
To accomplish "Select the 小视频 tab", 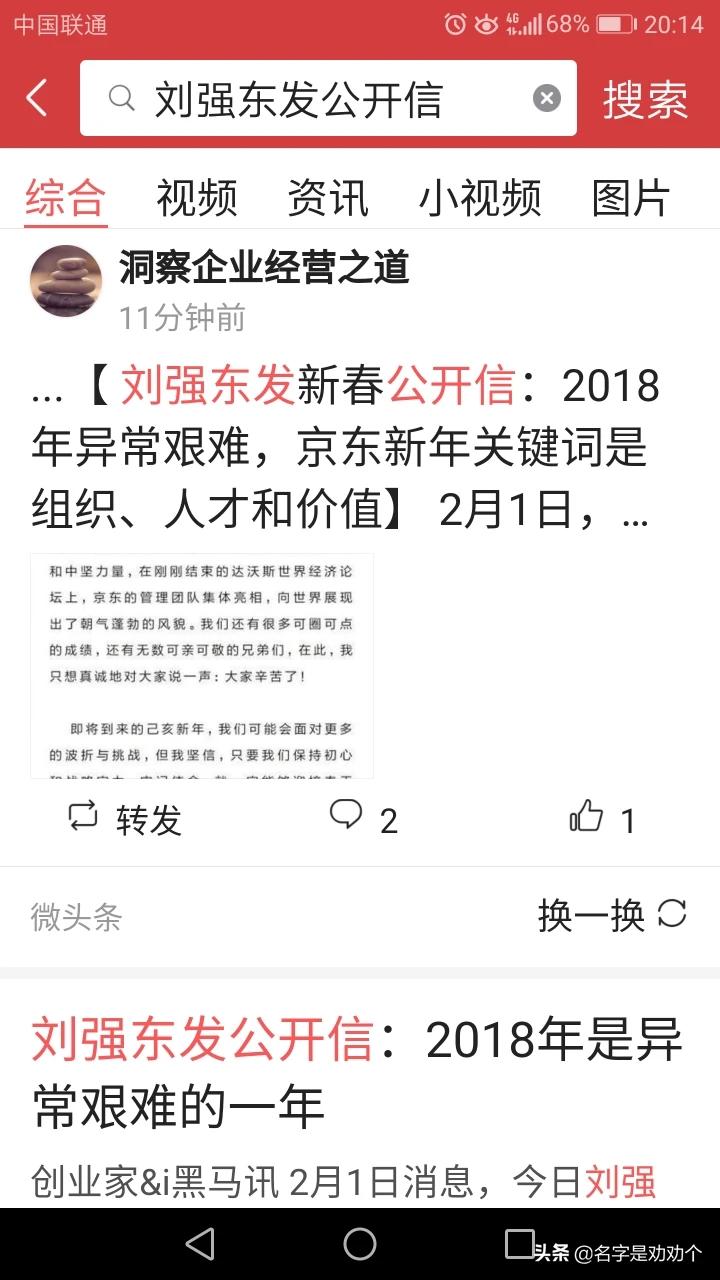I will (480, 198).
